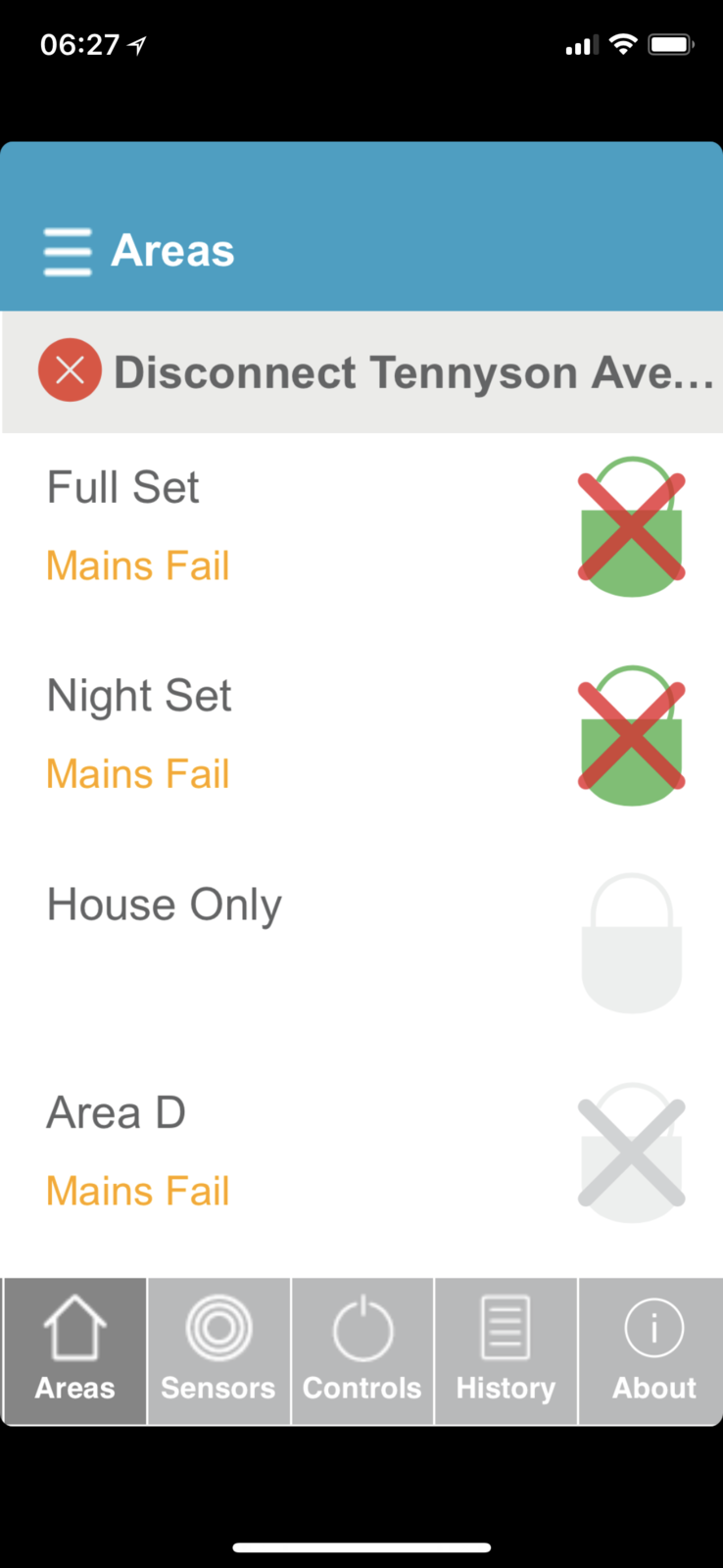Go to the About tab
The image size is (723, 1568).
click(x=653, y=1350)
